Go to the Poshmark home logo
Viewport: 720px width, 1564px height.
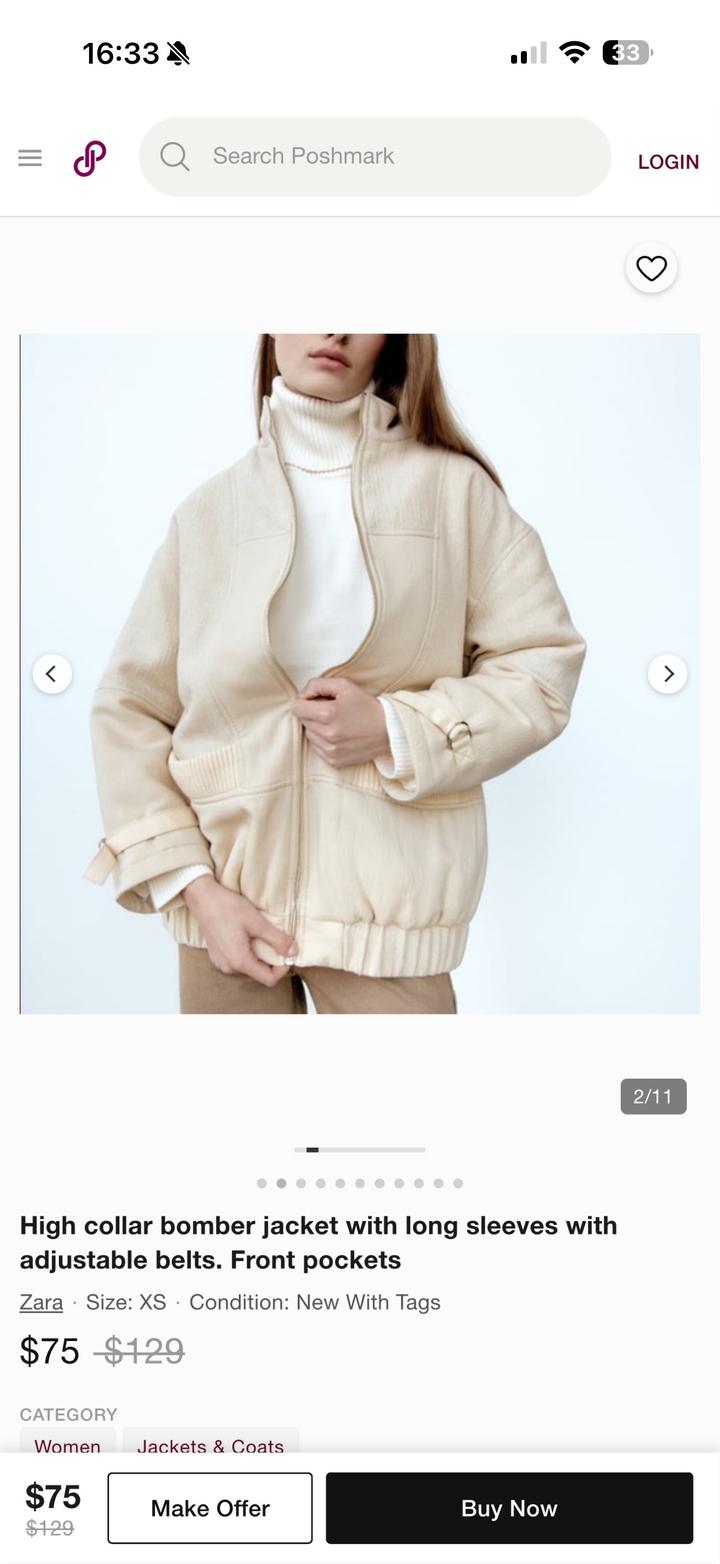click(90, 158)
